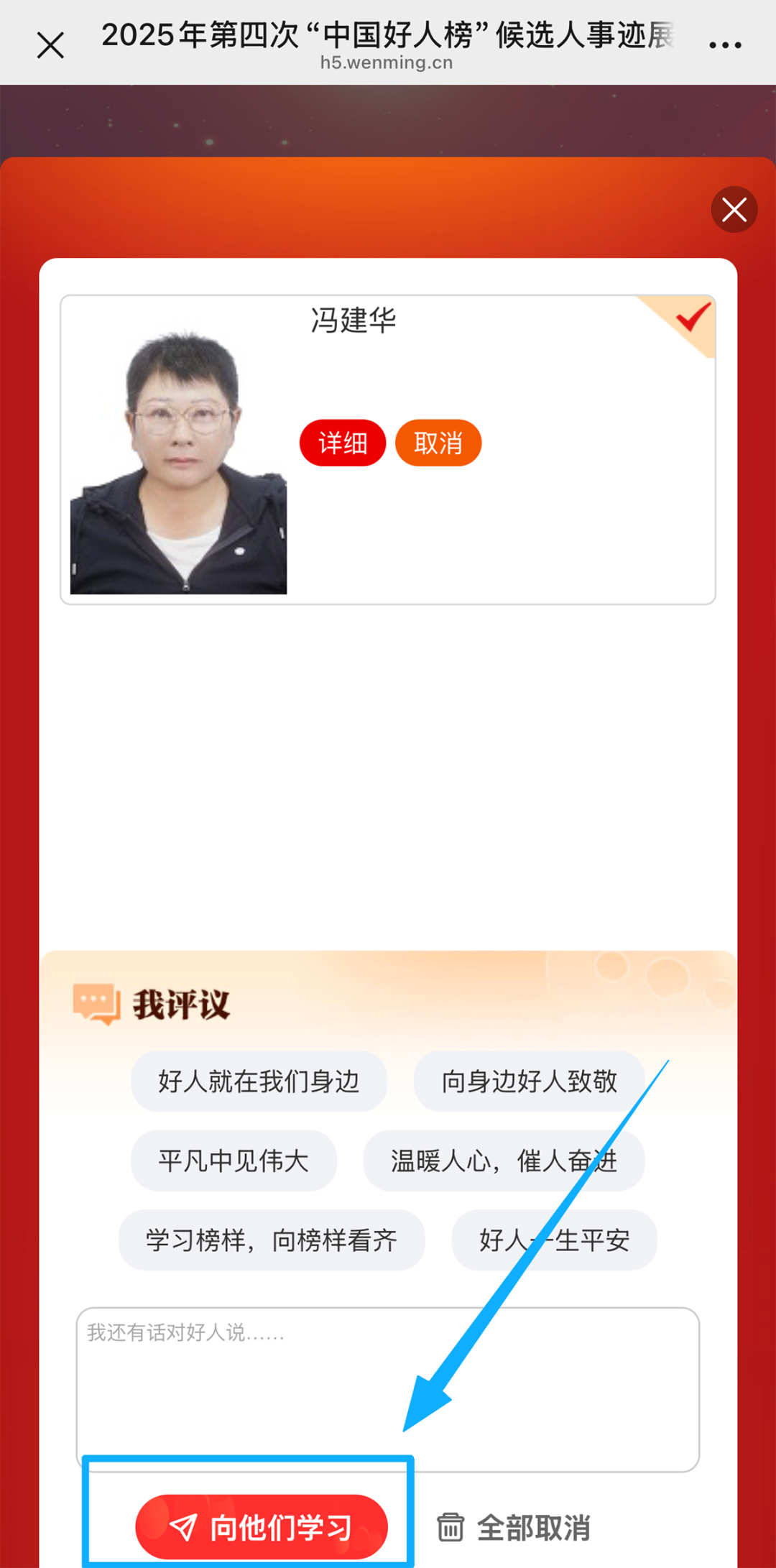Pick the 好人一生平安 comment chip

(x=554, y=1240)
